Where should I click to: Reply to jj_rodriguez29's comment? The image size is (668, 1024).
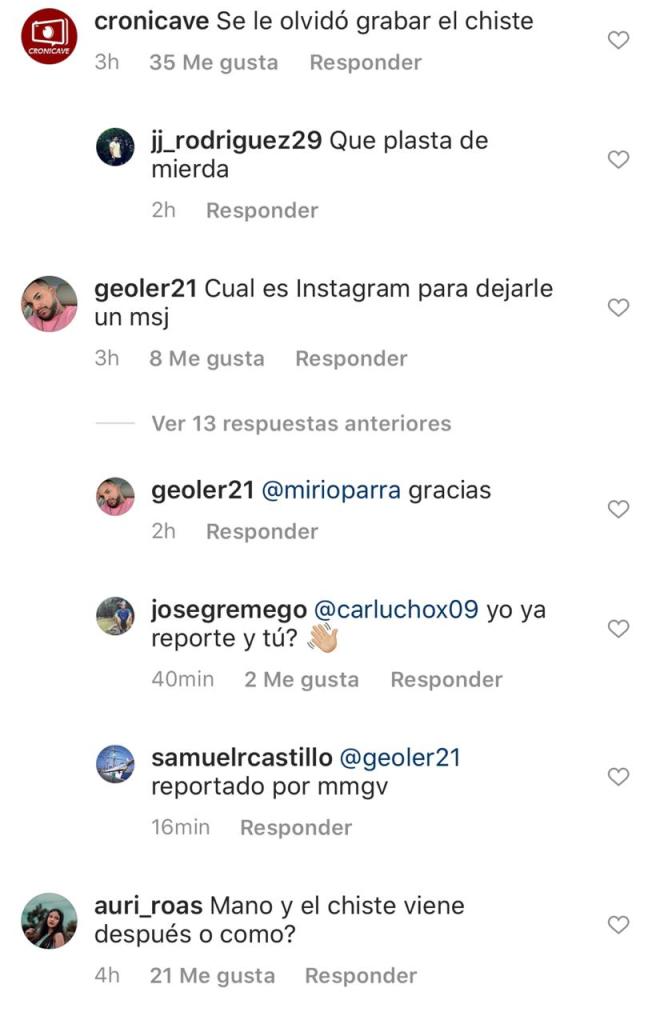coord(262,210)
